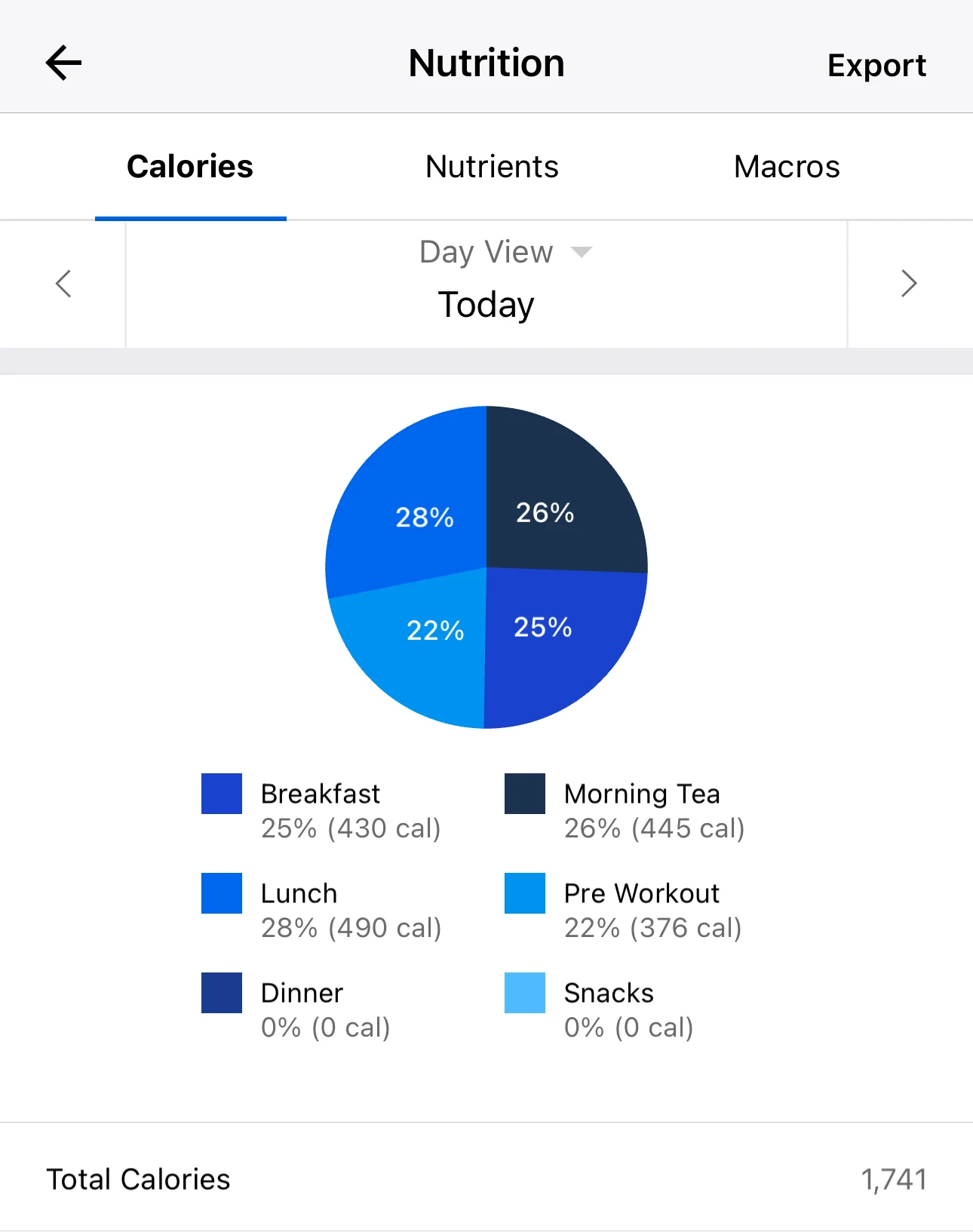
Task: Switch to the Nutrients tab
Action: click(492, 167)
